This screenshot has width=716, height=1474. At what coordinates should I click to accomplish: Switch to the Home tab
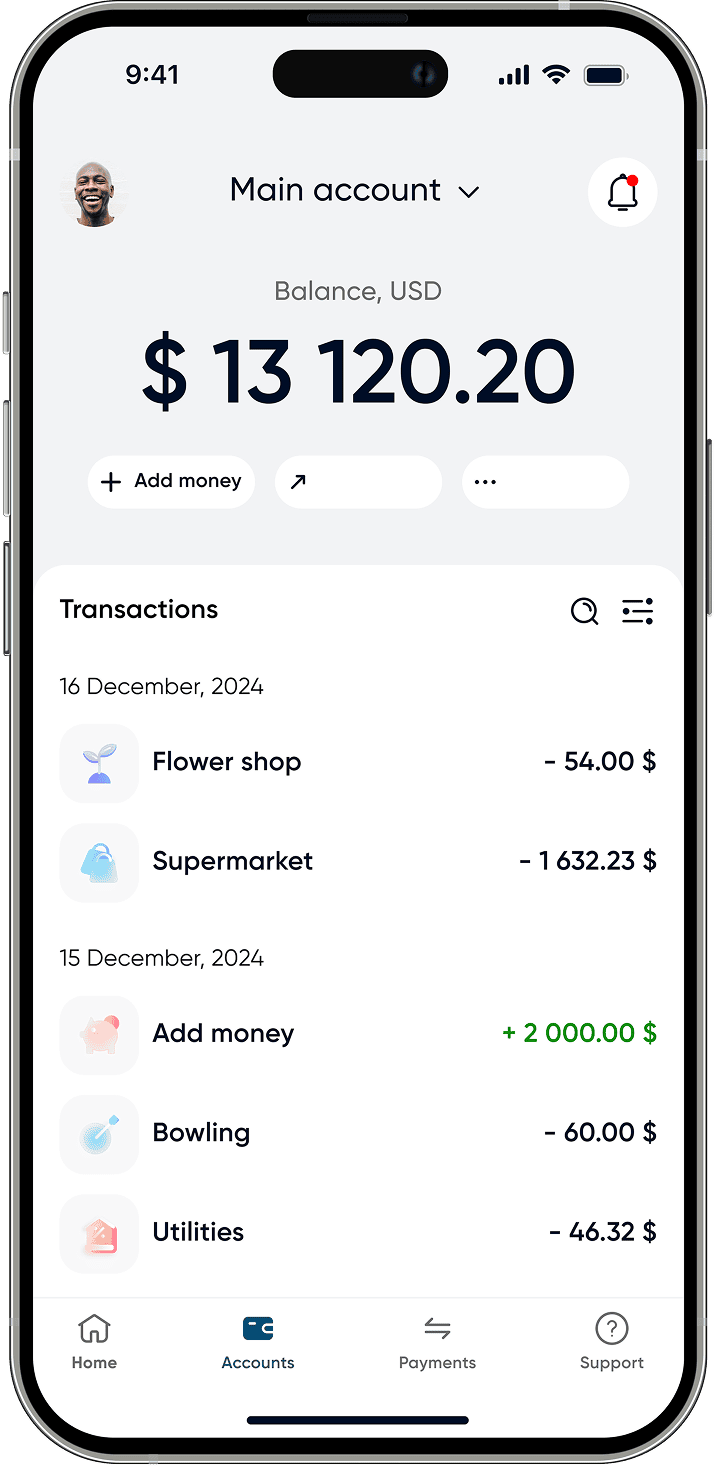point(94,1341)
